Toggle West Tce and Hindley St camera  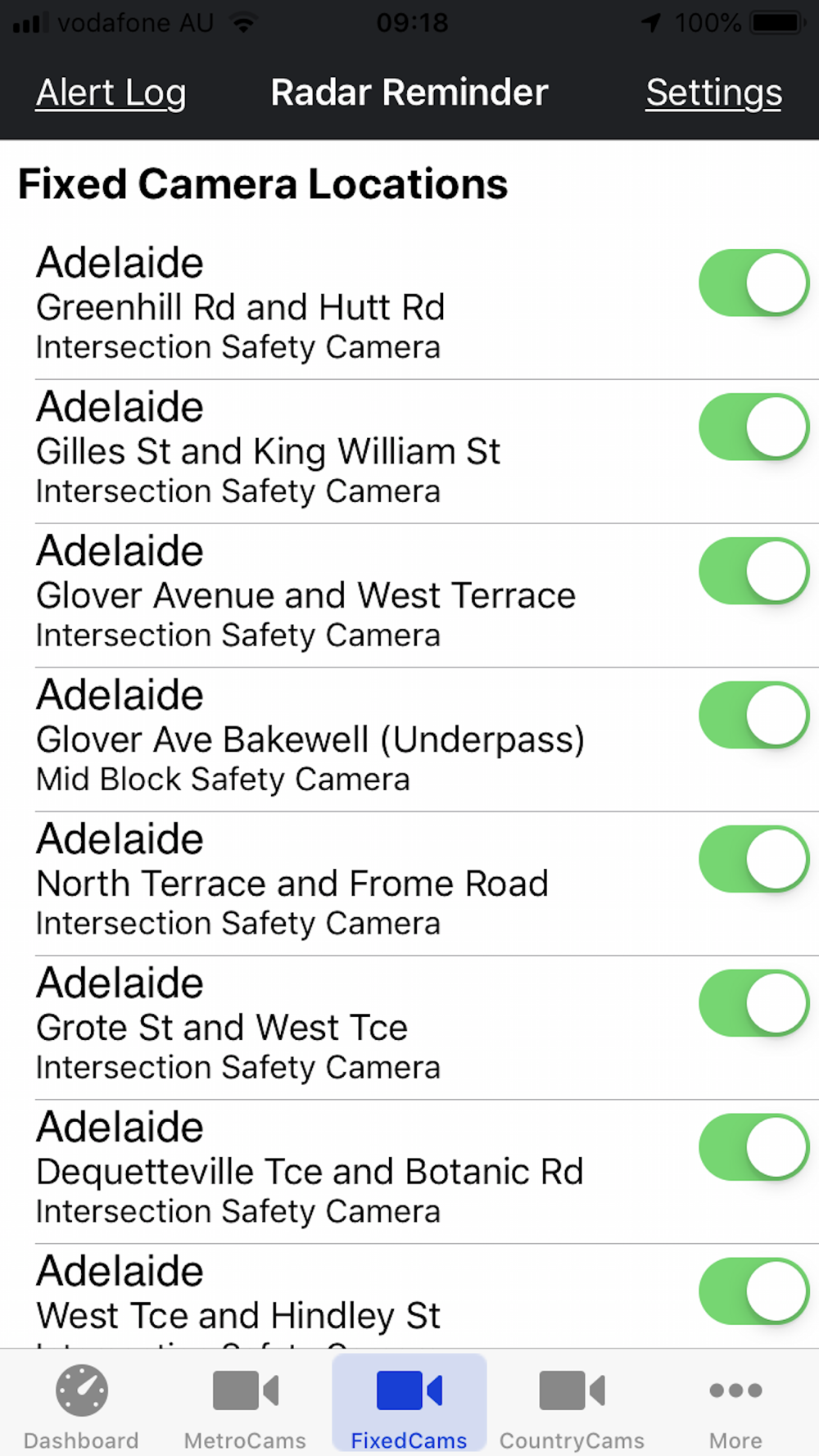[x=753, y=1292]
